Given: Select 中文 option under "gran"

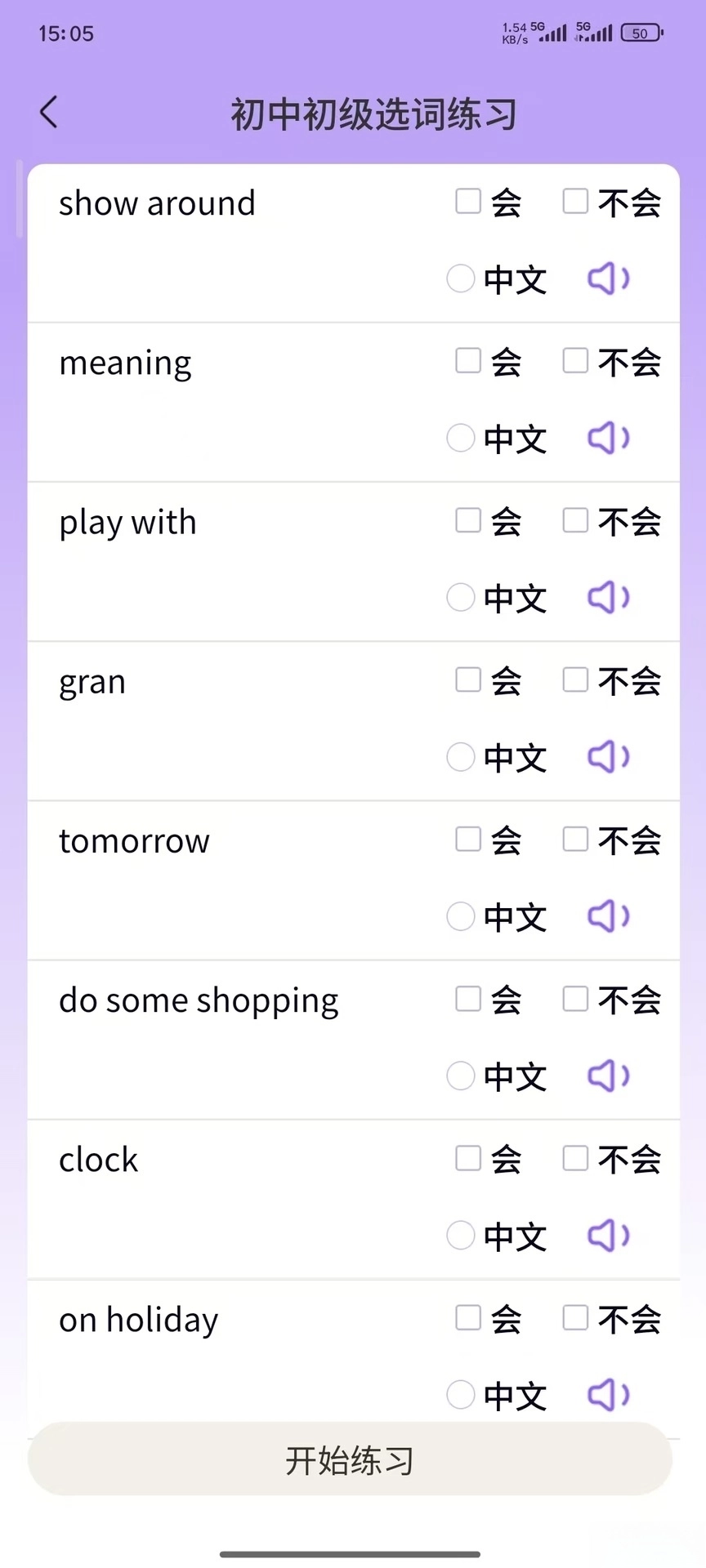Looking at the screenshot, I should tap(460, 756).
